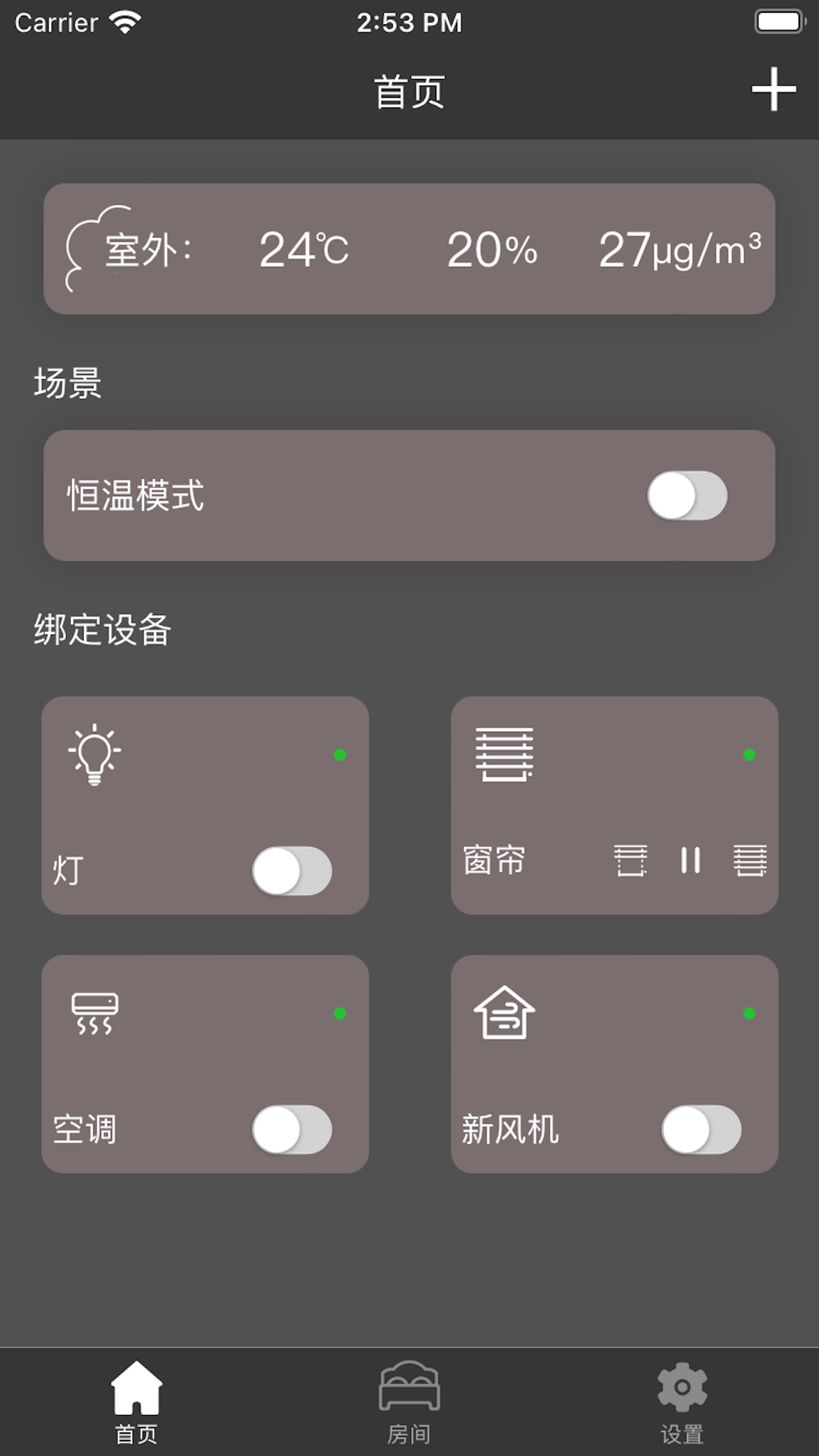
Task: Select the 首页 tab at bottom
Action: tap(138, 1407)
